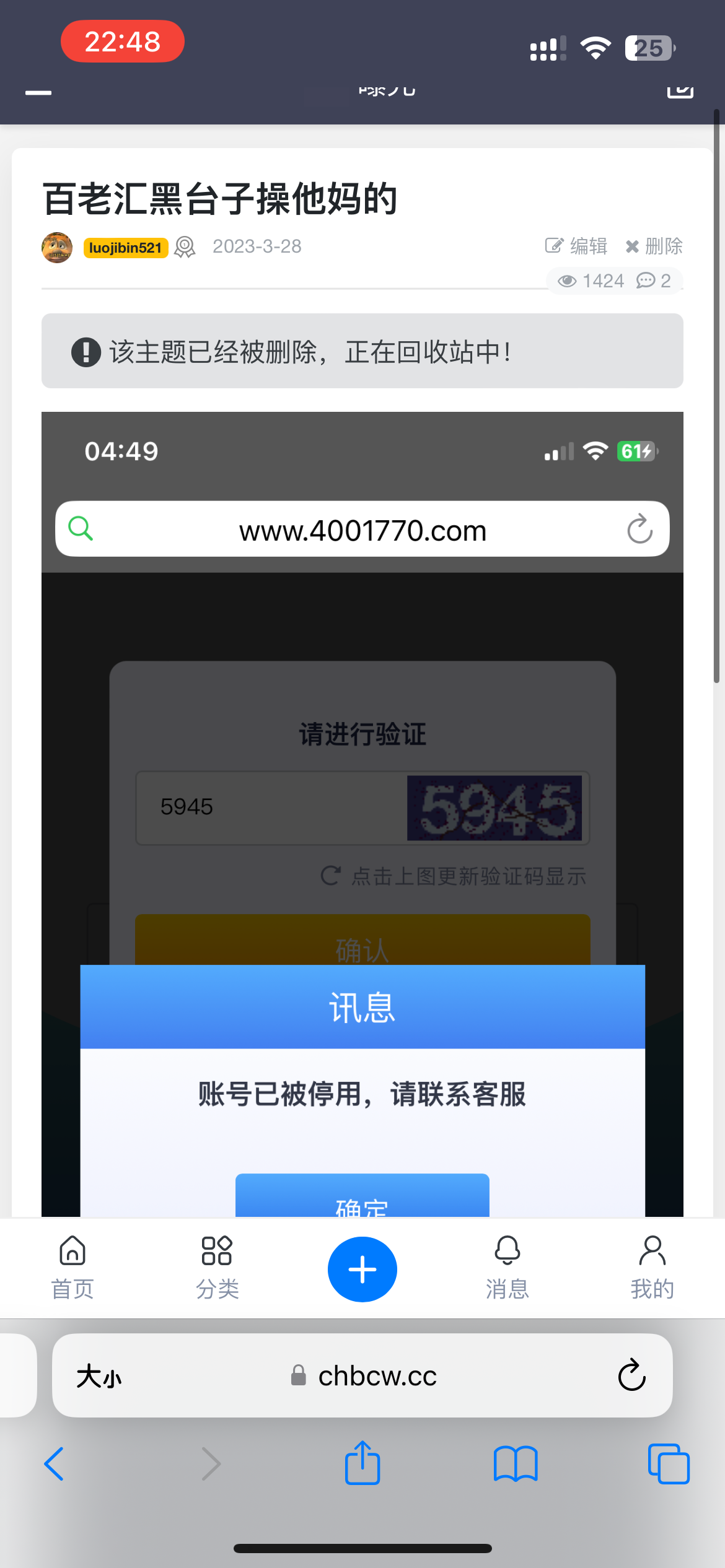
Task: Tap the luojibin521 username badge
Action: [126, 248]
